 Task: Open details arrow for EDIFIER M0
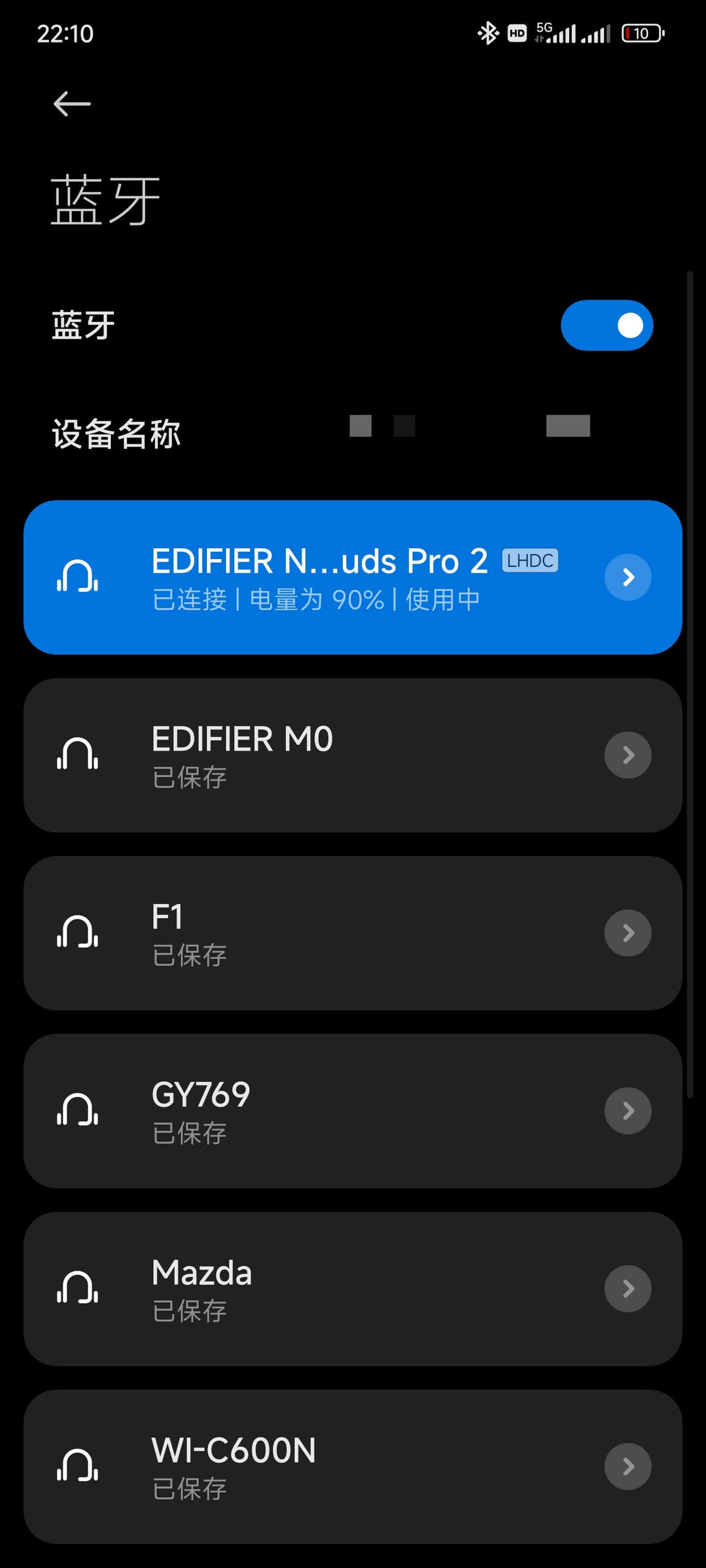click(628, 755)
